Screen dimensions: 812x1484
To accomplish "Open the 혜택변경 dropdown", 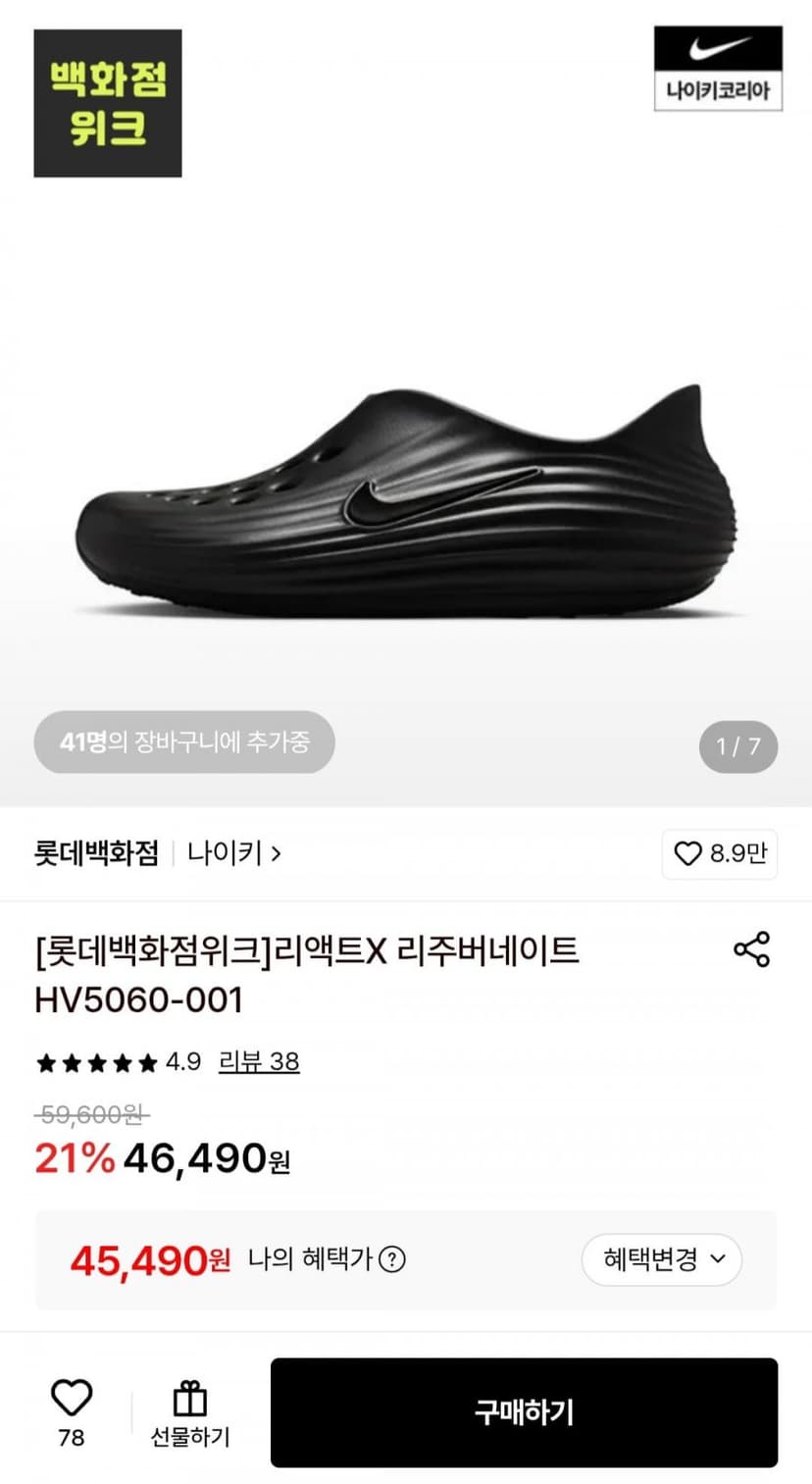I will 662,1259.
